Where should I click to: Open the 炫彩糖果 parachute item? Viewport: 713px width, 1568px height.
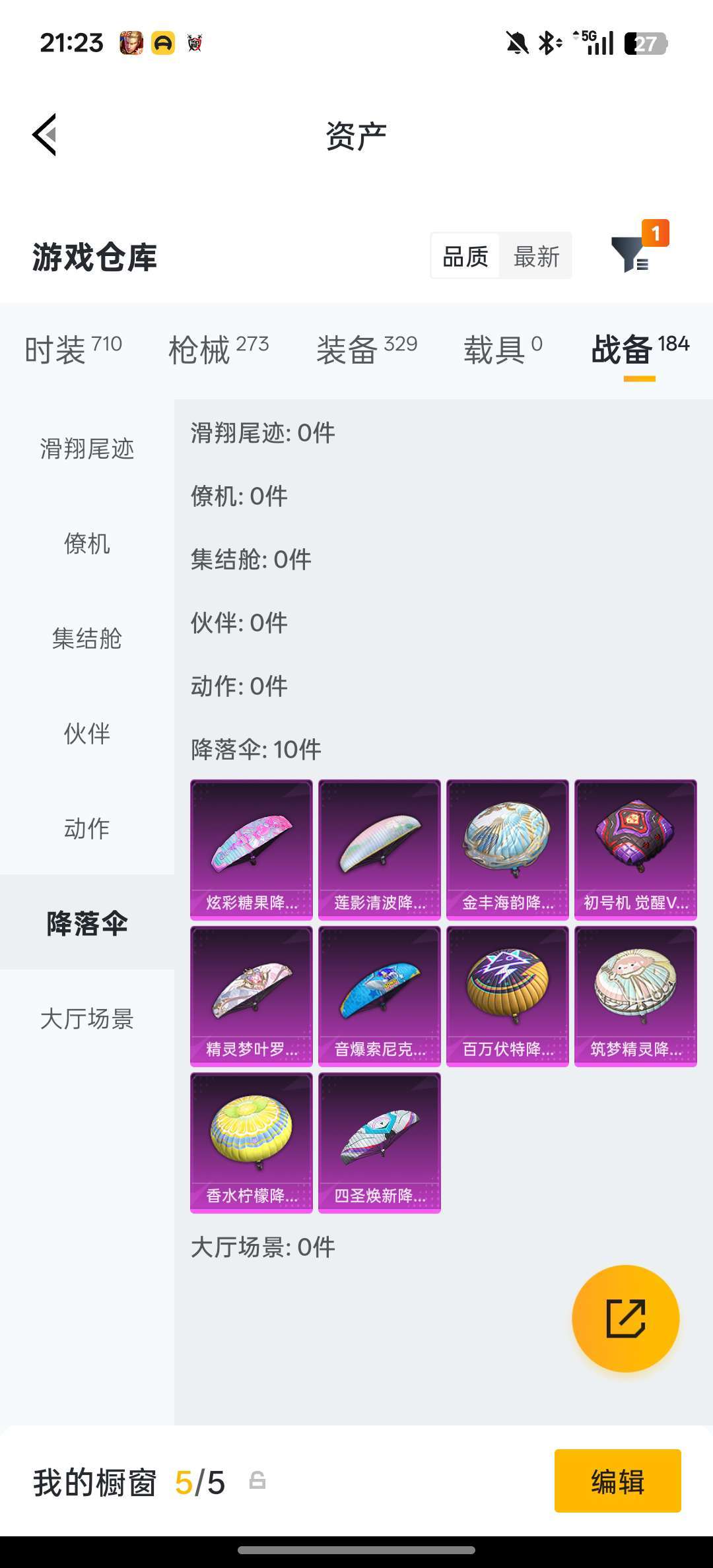(x=252, y=849)
